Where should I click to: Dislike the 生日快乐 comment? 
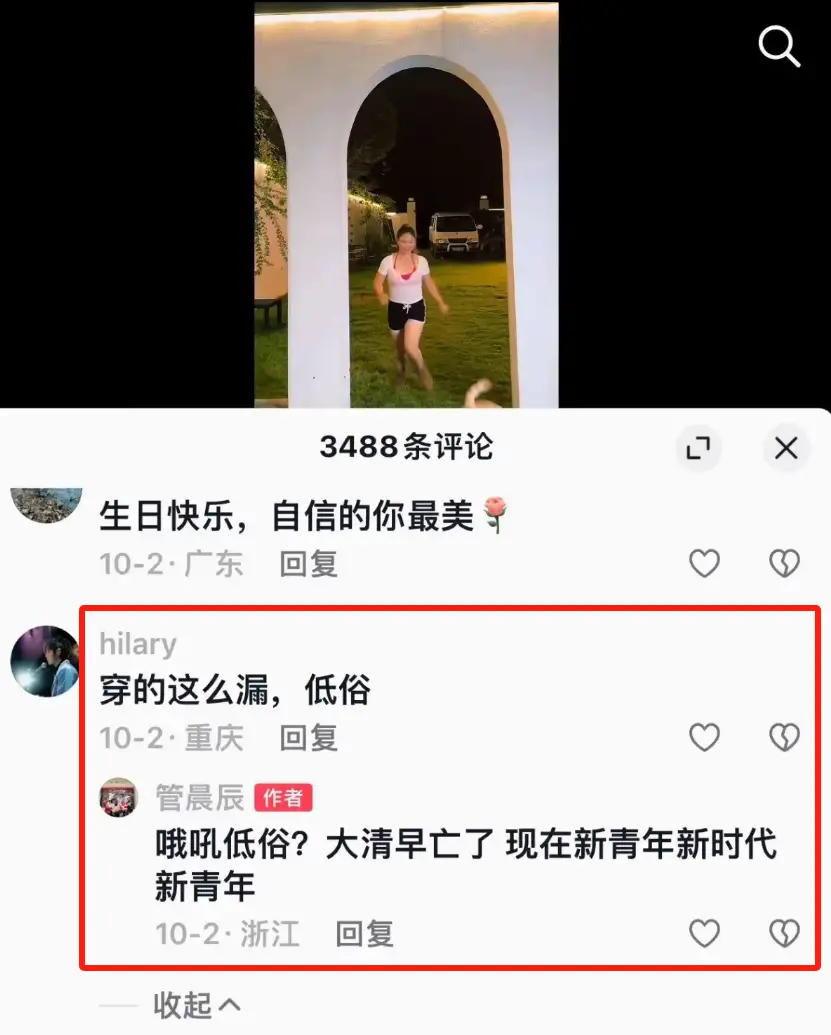[784, 564]
